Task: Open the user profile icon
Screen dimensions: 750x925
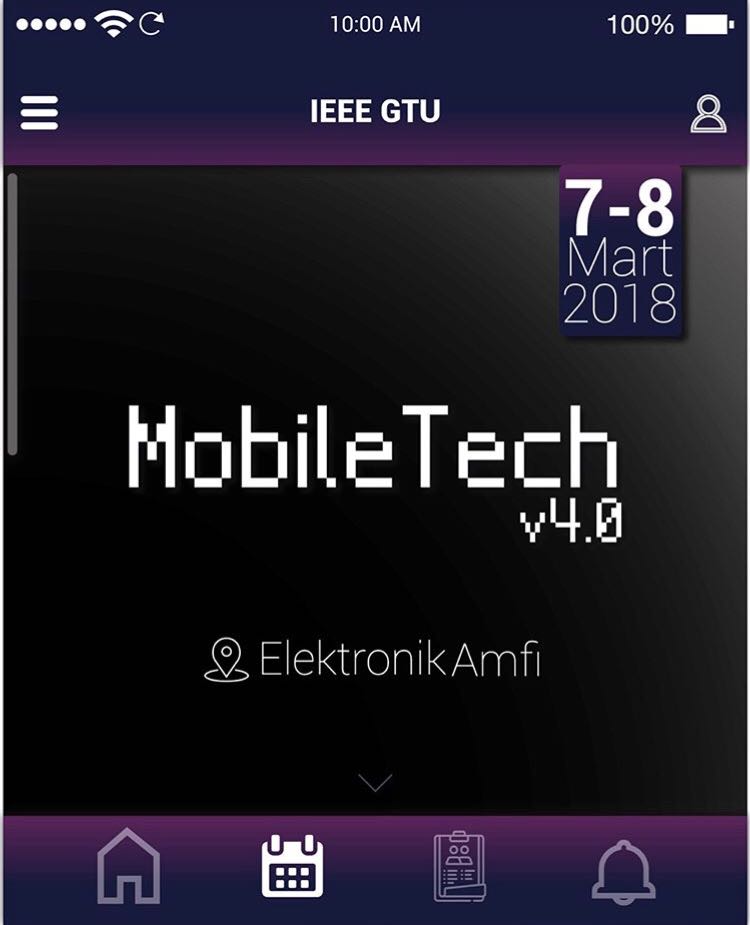Action: tap(708, 113)
